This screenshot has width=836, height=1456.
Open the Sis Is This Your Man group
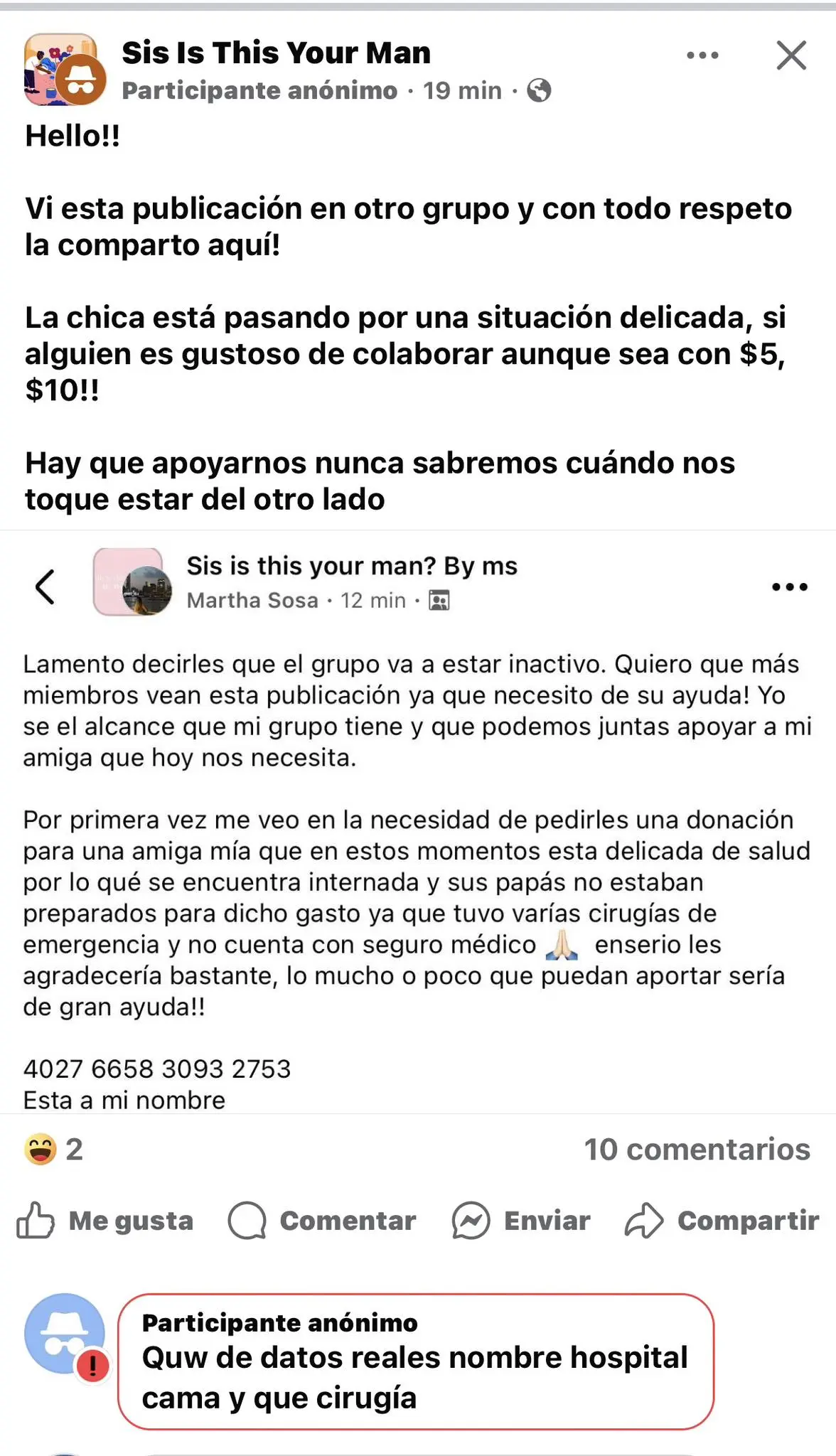pyautogui.click(x=276, y=53)
